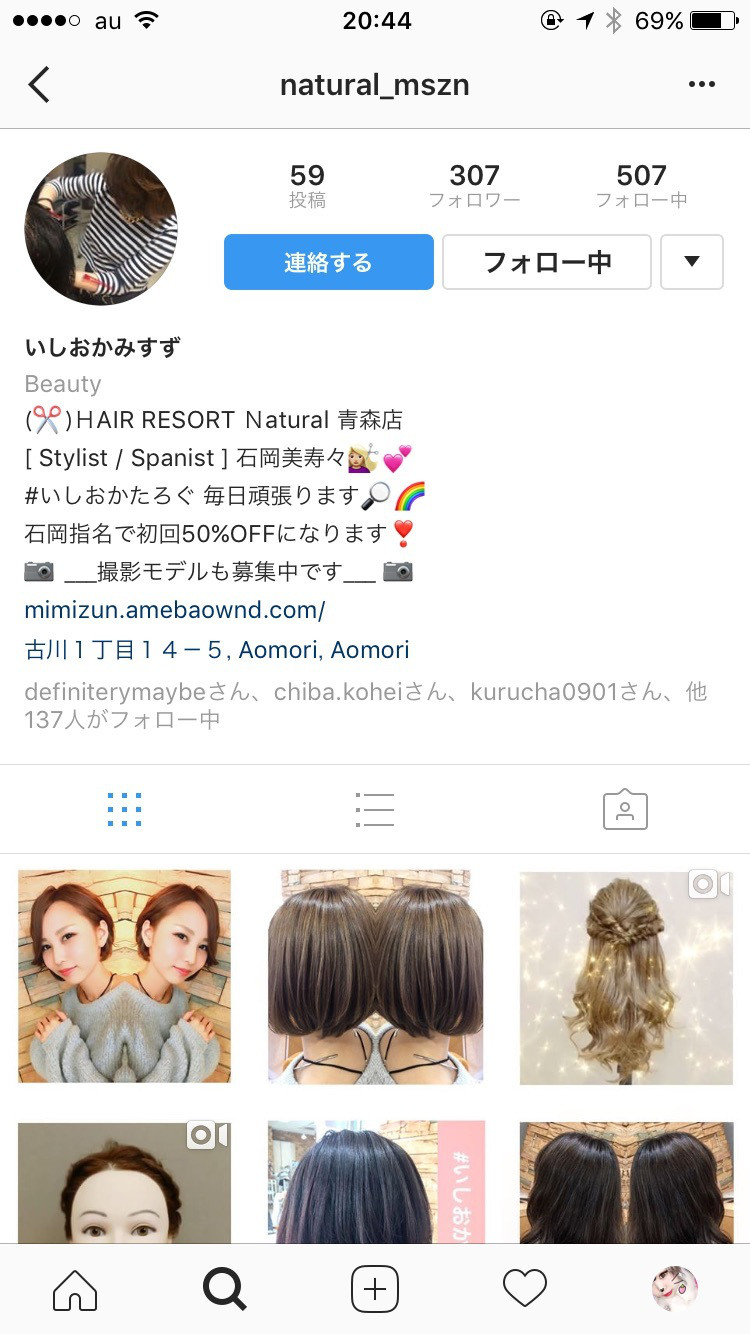Open the mirrored short-haired woman post

tap(124, 976)
